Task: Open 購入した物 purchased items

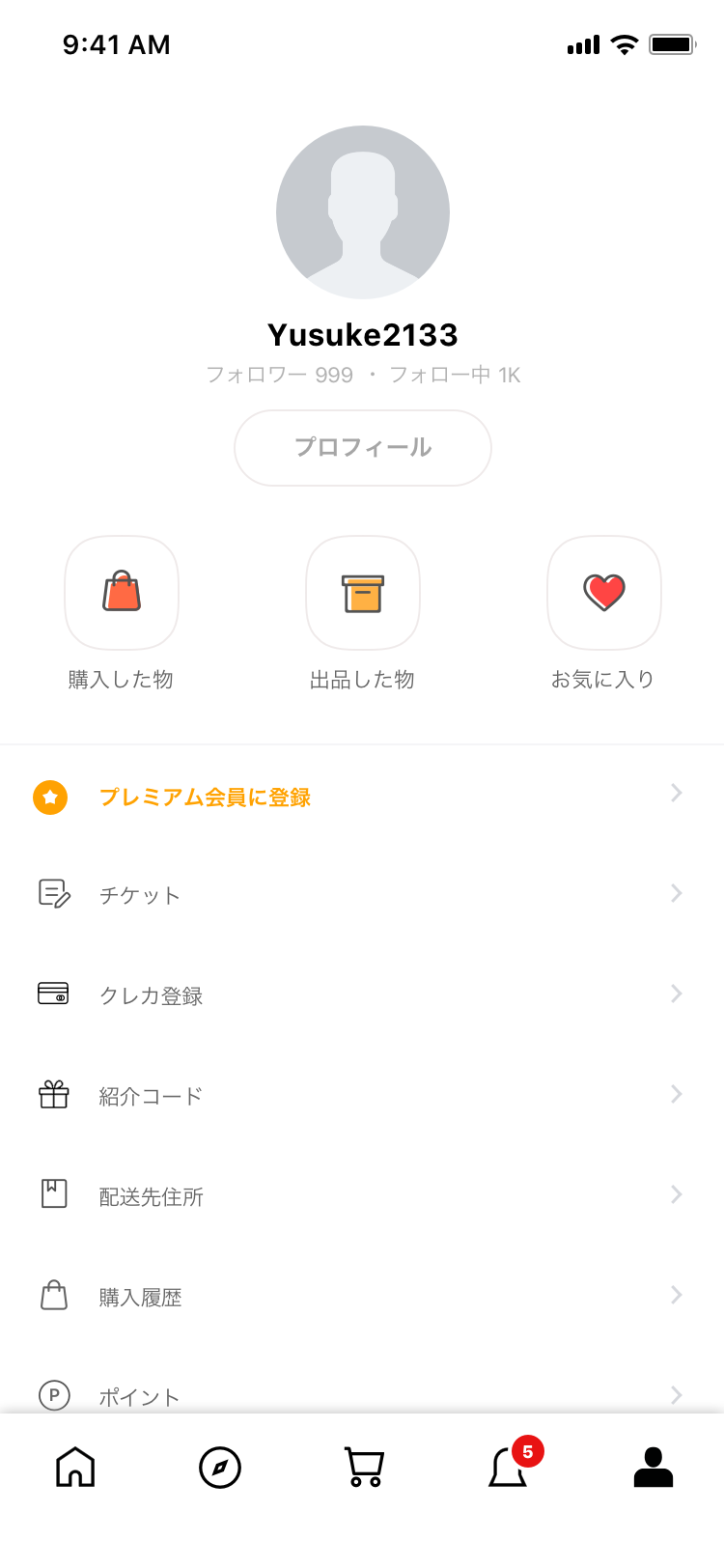Action: (122, 593)
